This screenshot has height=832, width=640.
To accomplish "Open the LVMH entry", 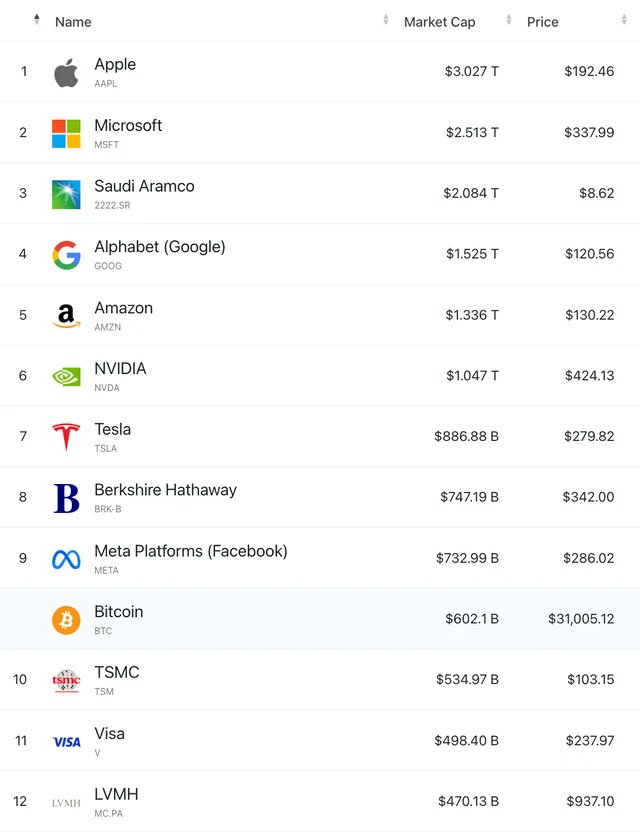I will [x=116, y=794].
